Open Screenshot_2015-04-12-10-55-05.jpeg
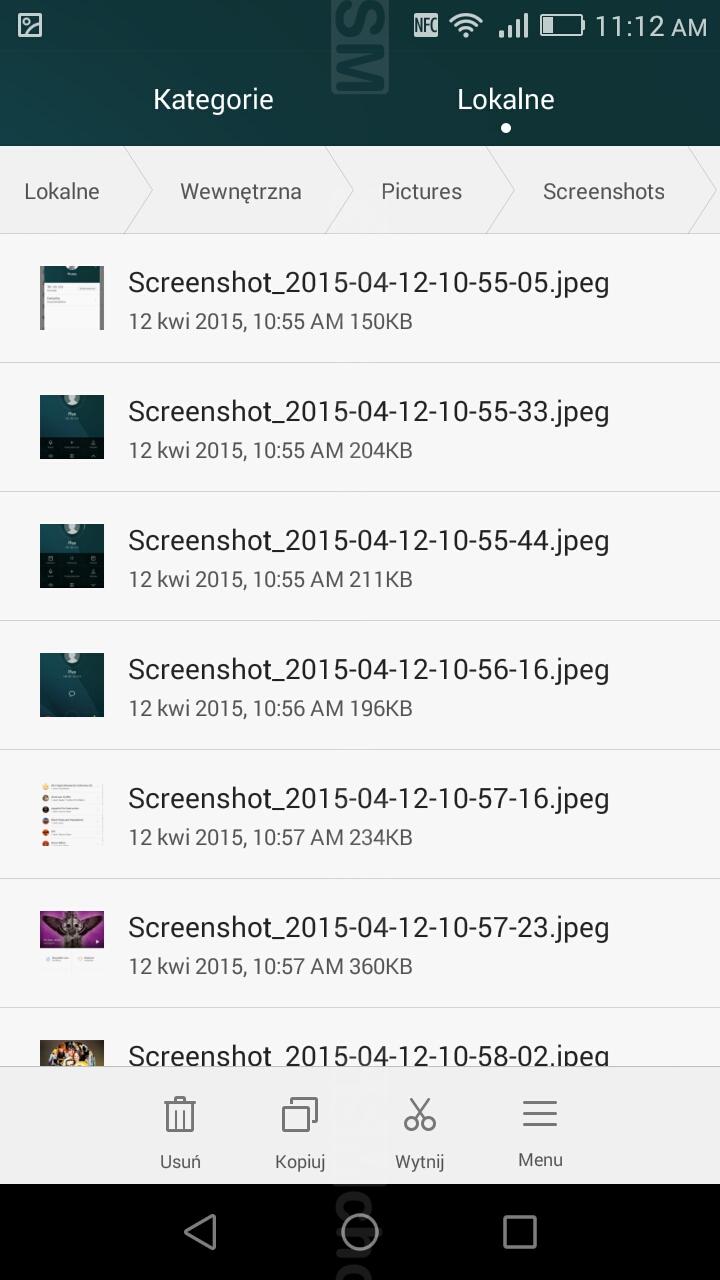This screenshot has height=1280, width=720. [x=360, y=298]
